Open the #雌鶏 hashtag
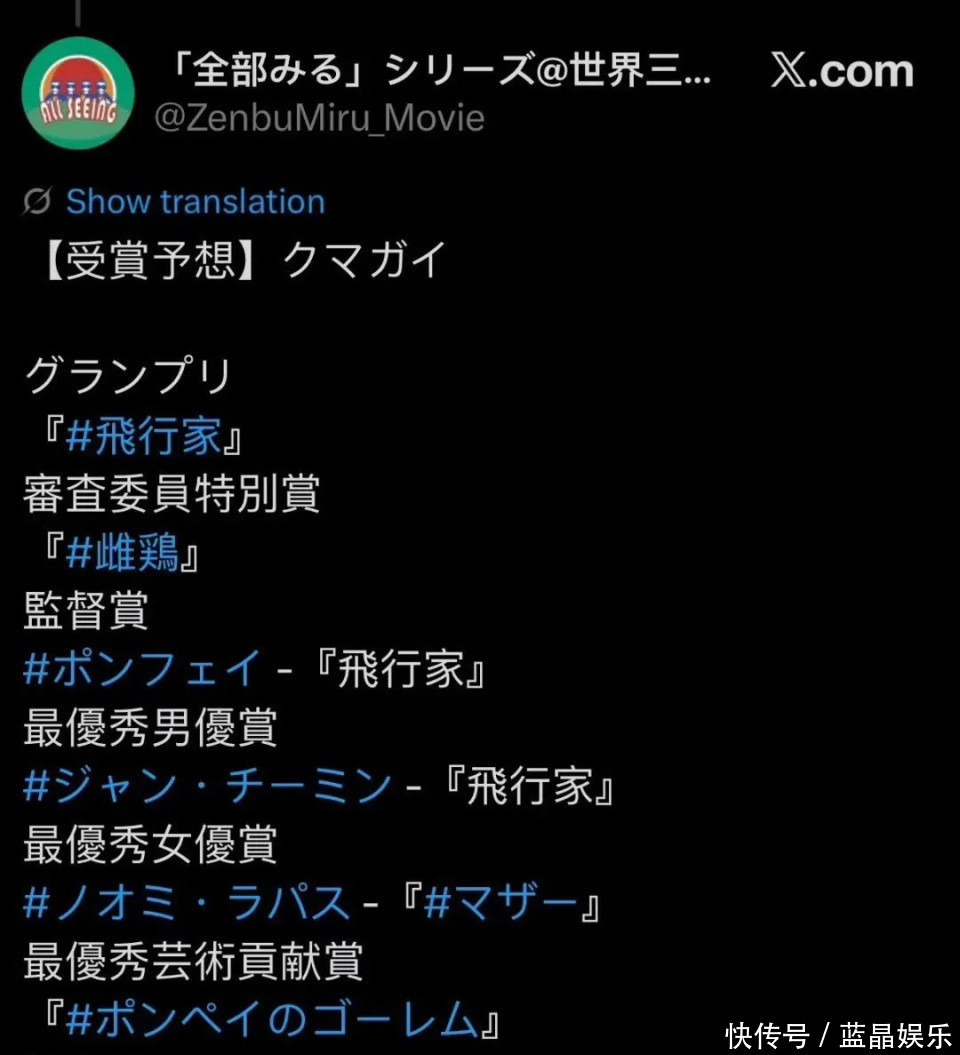 coord(121,553)
